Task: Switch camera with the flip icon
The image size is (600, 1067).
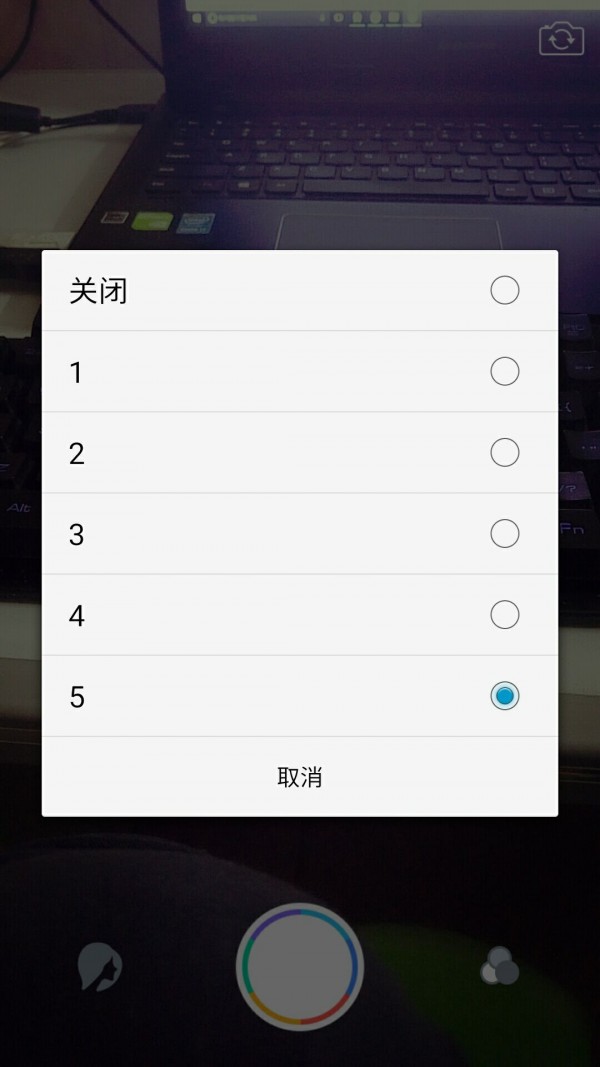Action: 561,38
